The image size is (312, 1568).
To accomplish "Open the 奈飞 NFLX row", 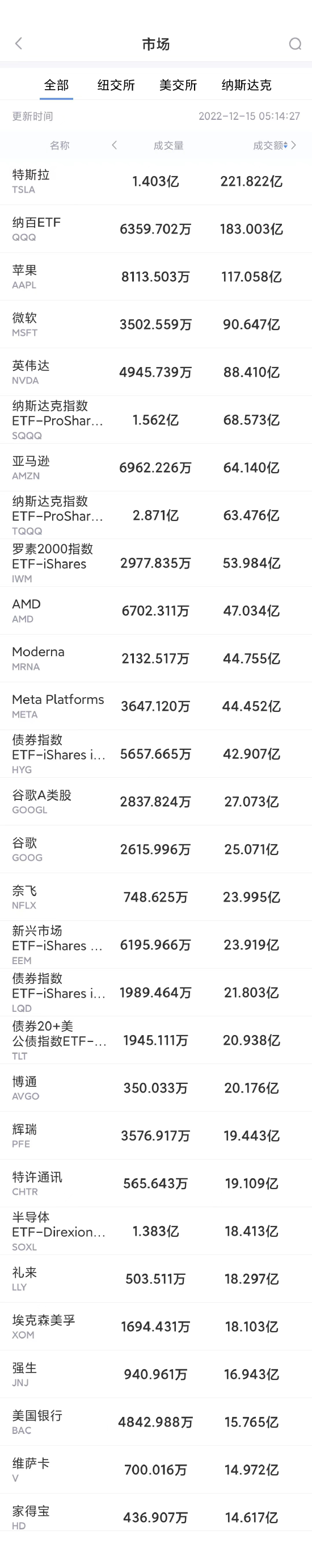I will (x=155, y=897).
